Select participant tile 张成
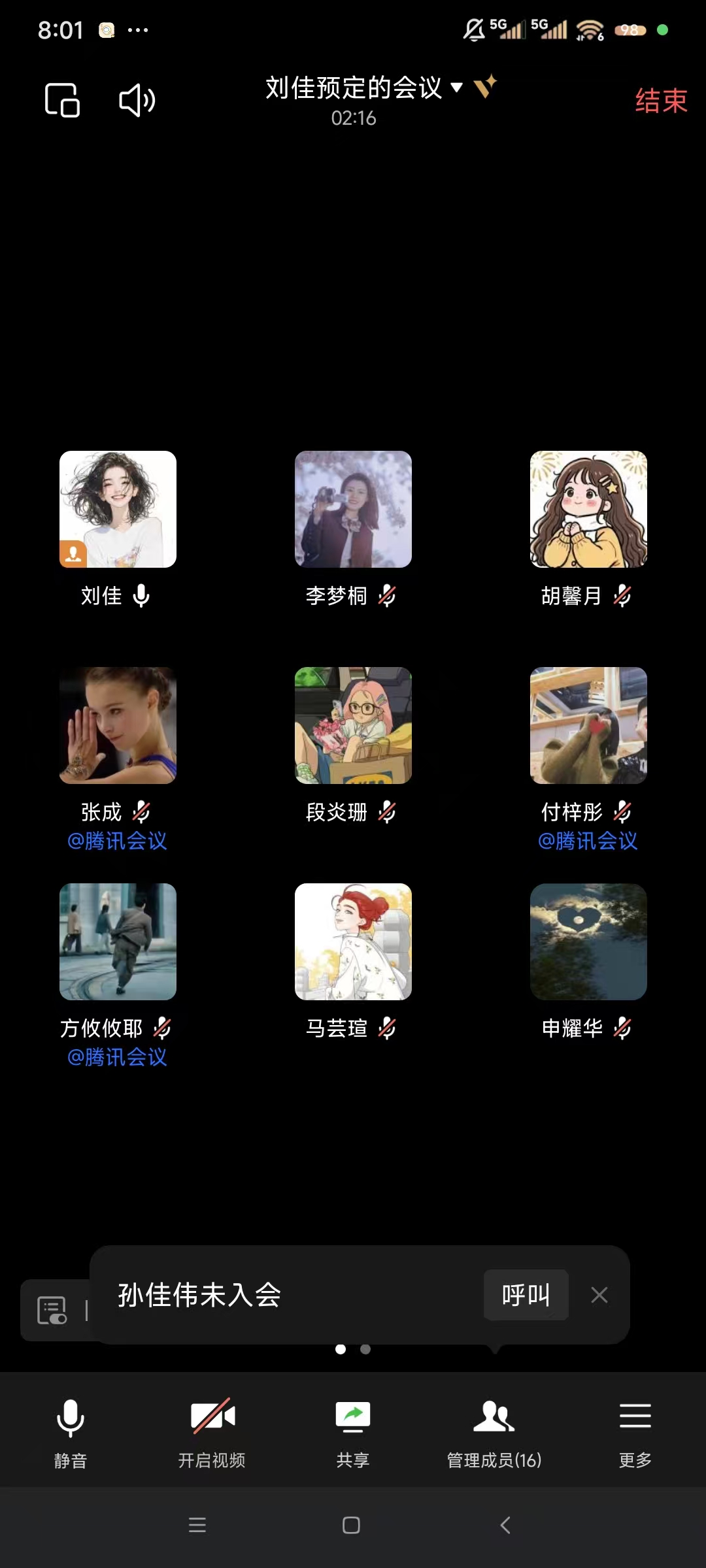The width and height of the screenshot is (706, 1568). [x=118, y=725]
